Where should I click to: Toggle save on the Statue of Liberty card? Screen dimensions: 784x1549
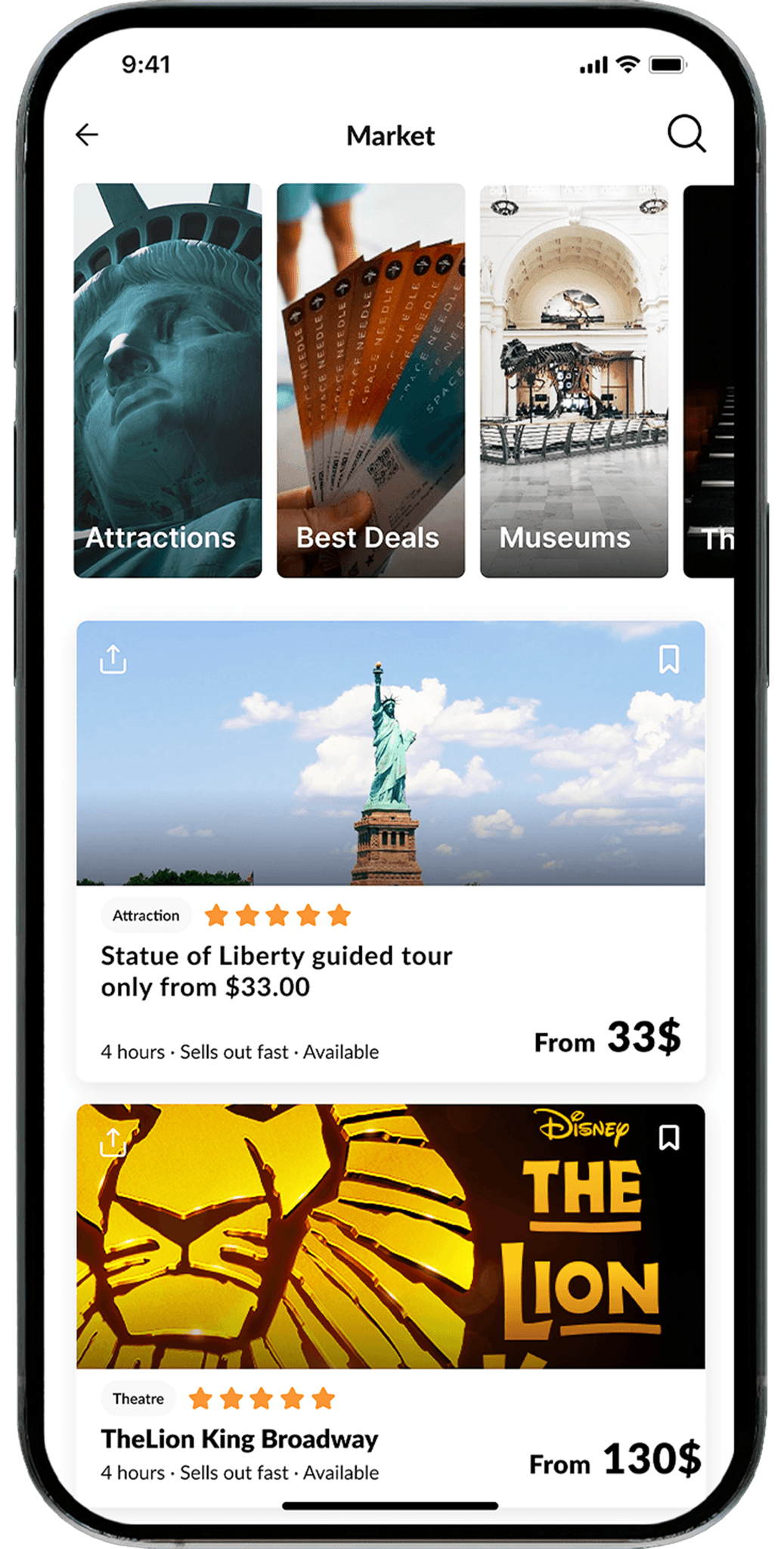670,660
